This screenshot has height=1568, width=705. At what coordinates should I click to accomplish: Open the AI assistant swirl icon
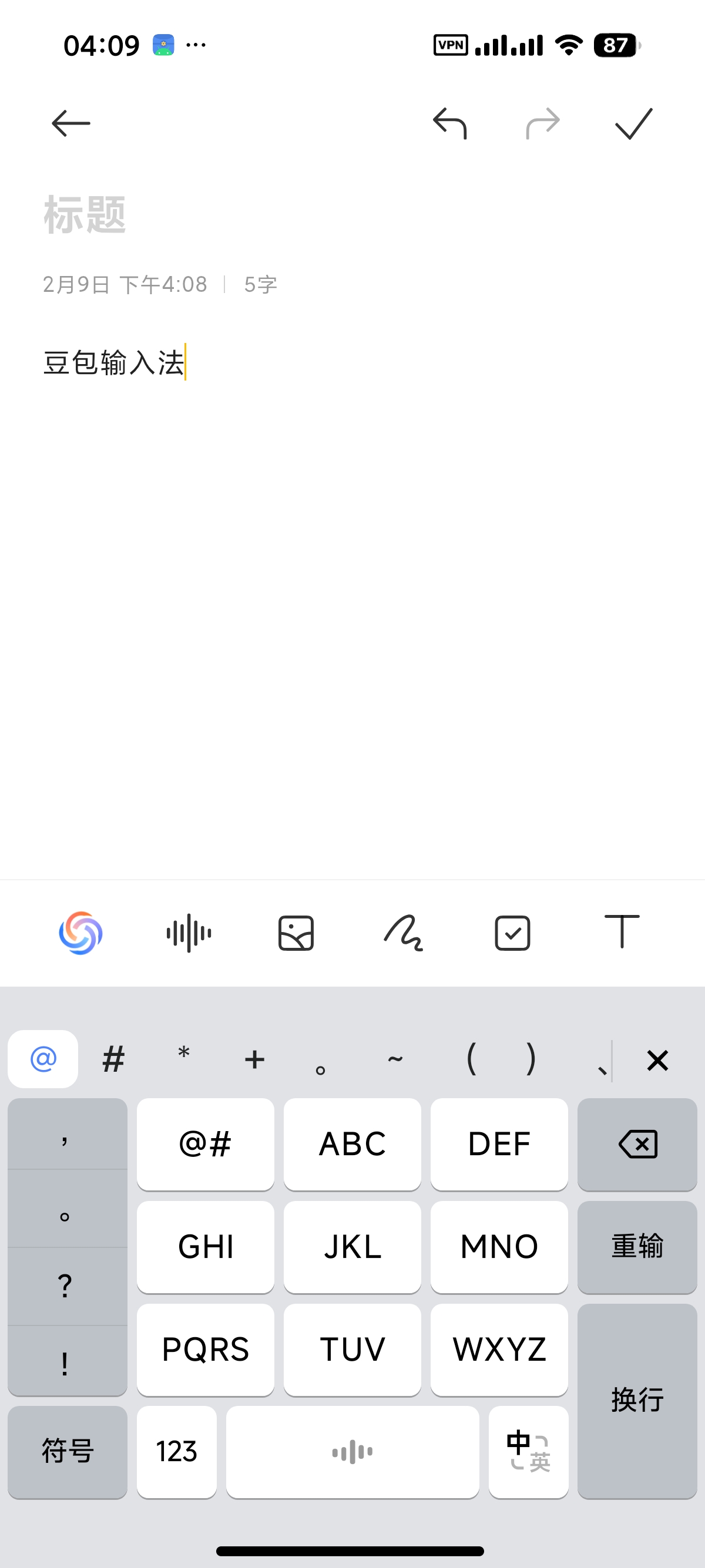[x=80, y=933]
